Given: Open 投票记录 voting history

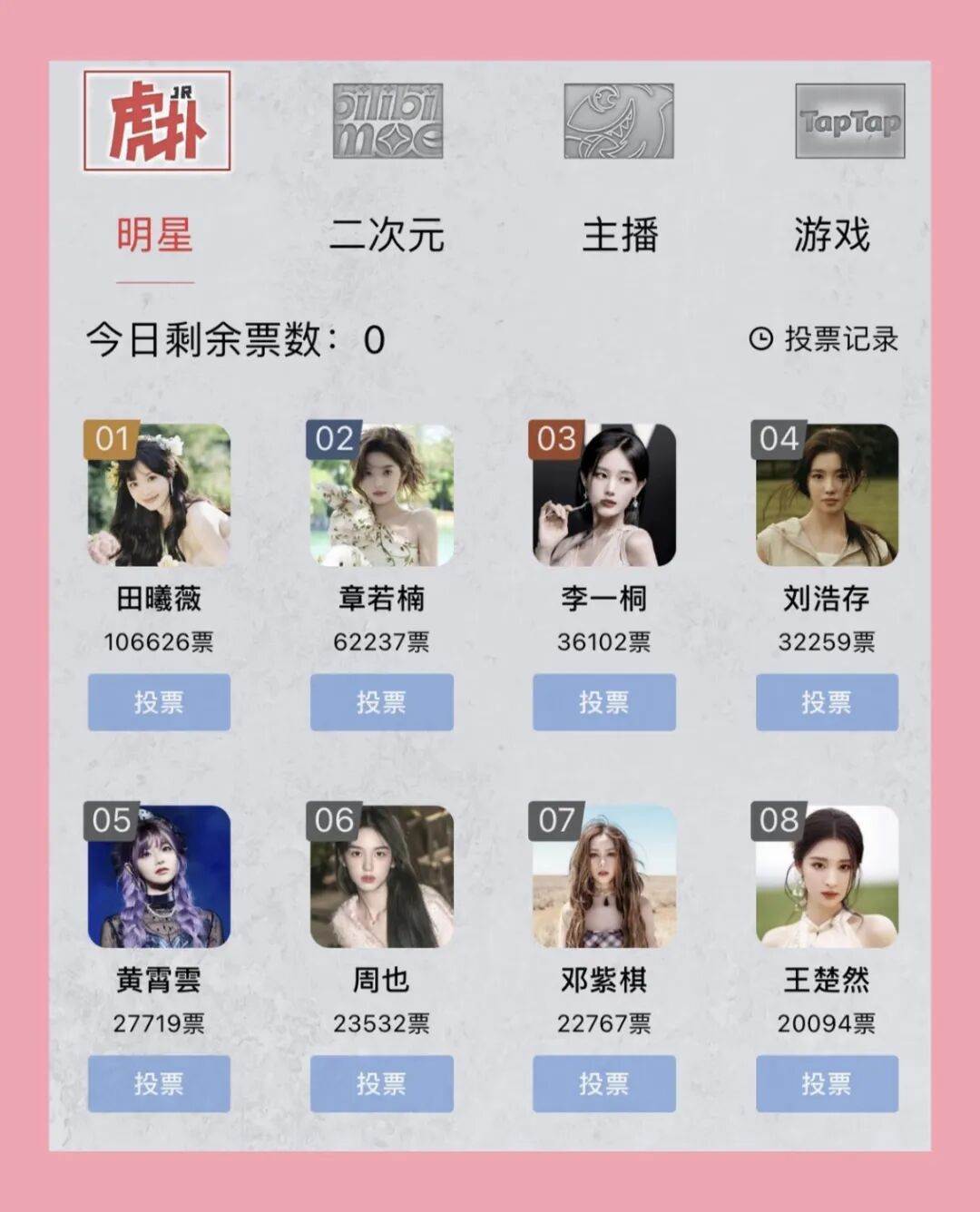Looking at the screenshot, I should click(x=824, y=339).
